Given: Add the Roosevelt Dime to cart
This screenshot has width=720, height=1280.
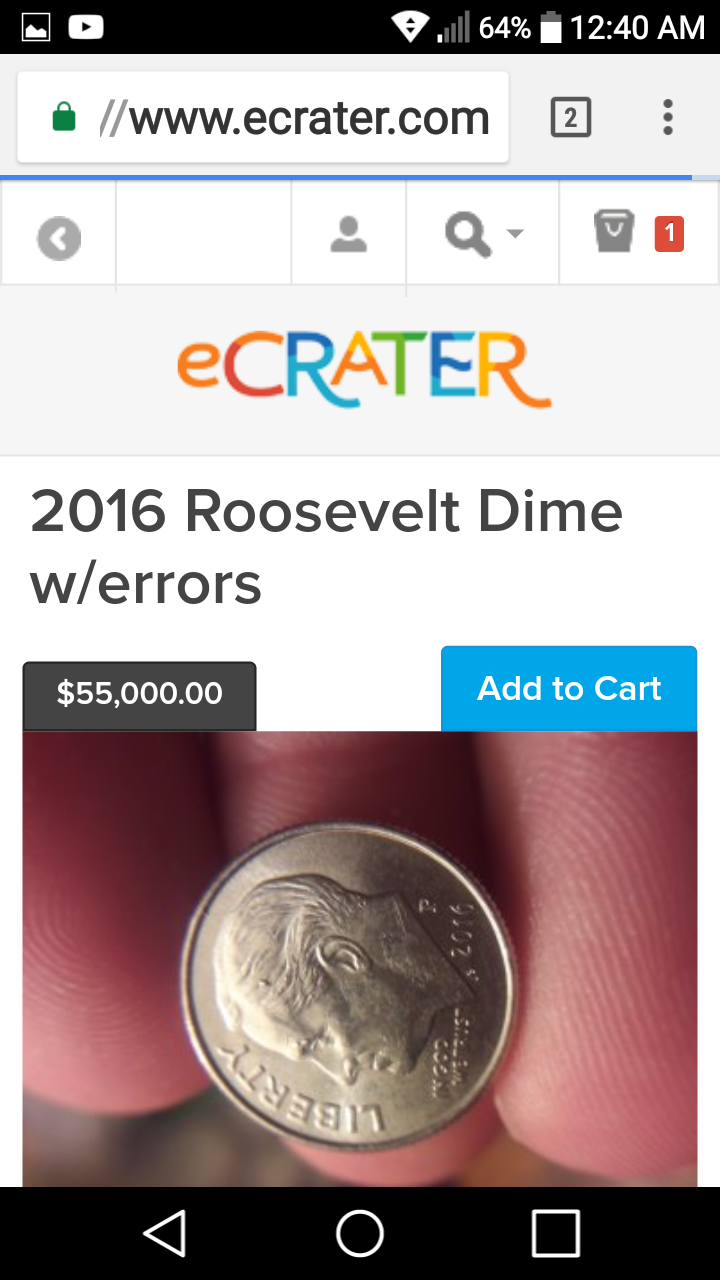Looking at the screenshot, I should [568, 689].
